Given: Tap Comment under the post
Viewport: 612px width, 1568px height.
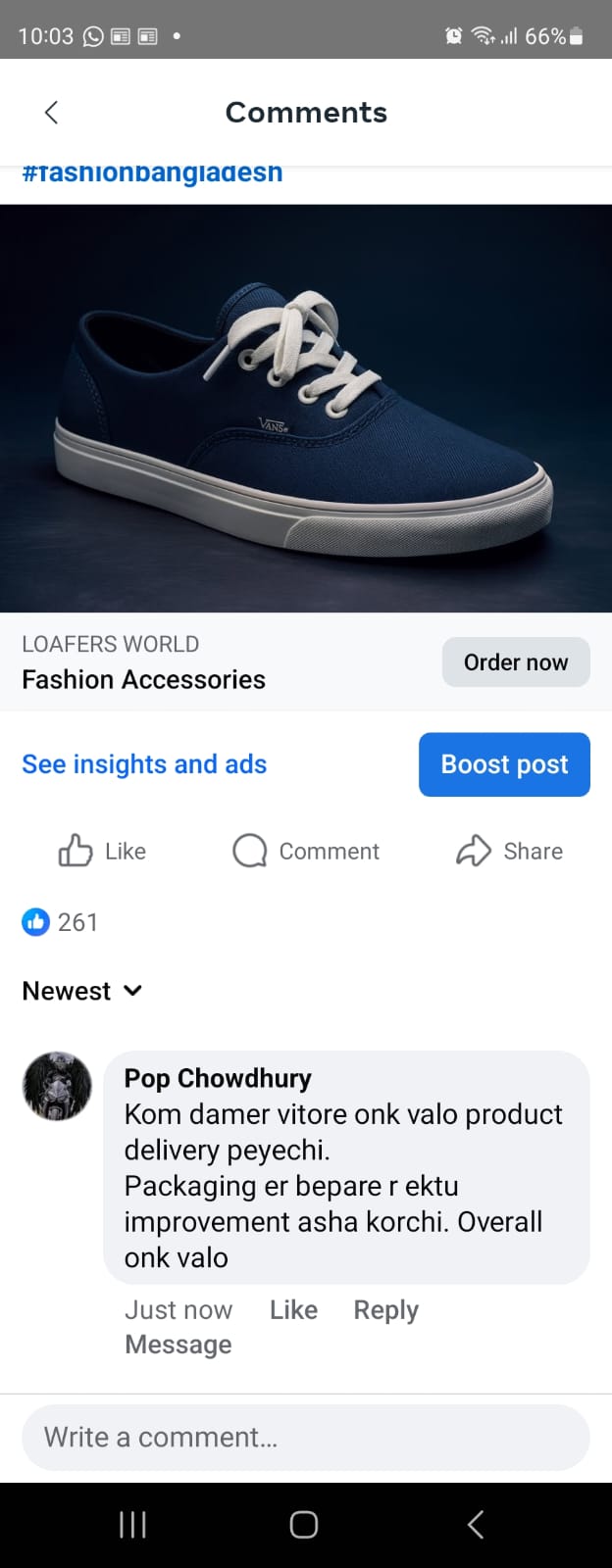Looking at the screenshot, I should [306, 851].
